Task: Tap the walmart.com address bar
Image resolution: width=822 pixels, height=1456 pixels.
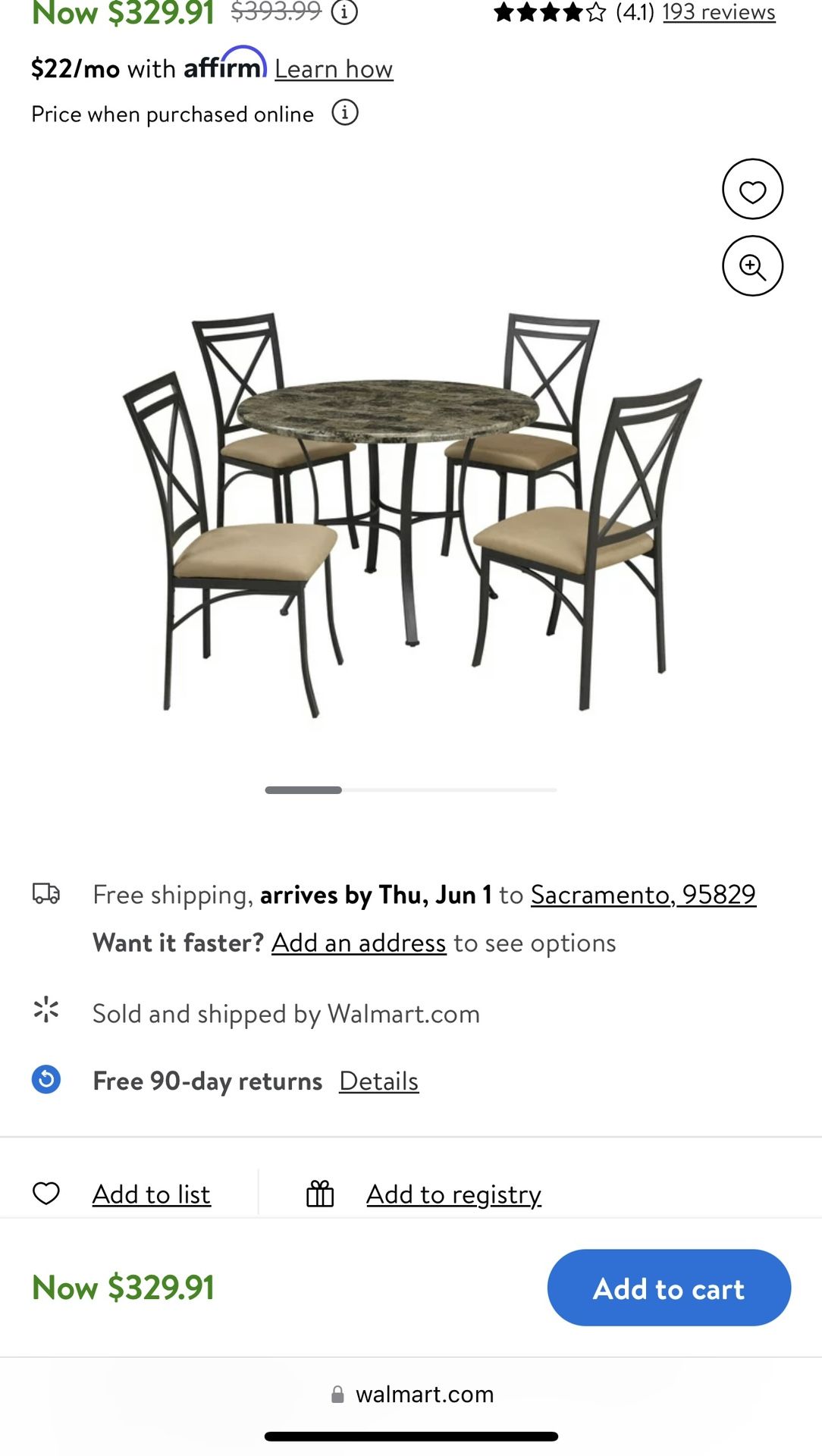Action: click(x=411, y=1394)
